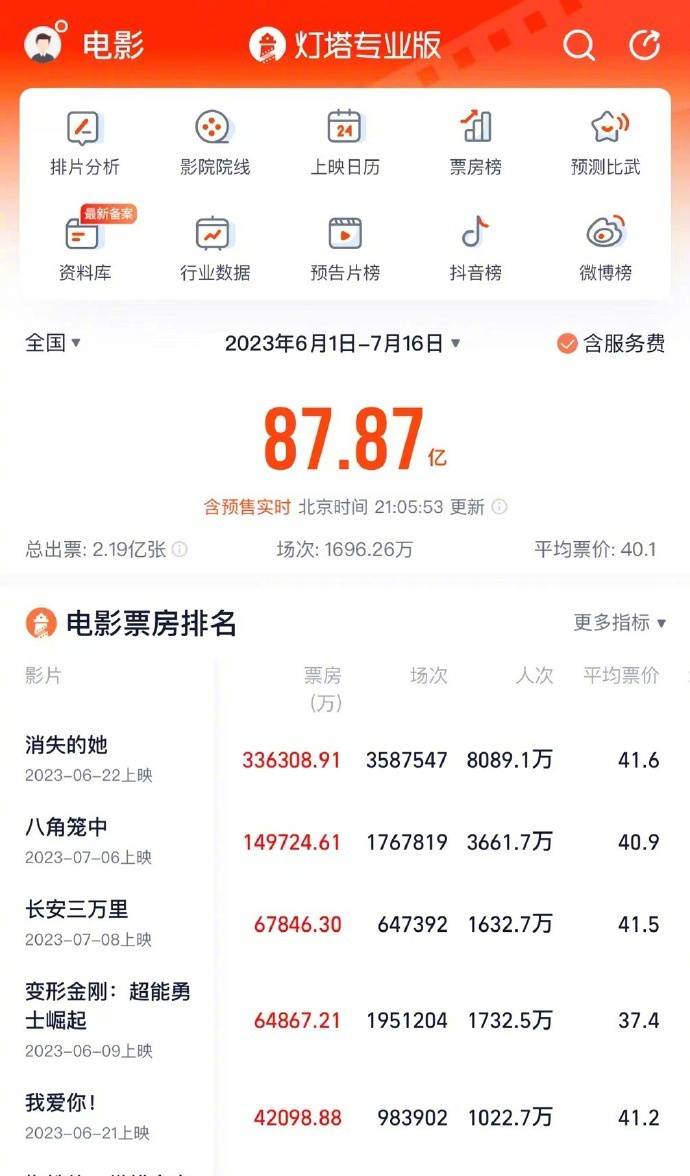
Task: Open the profile avatar
Action: pos(43,44)
